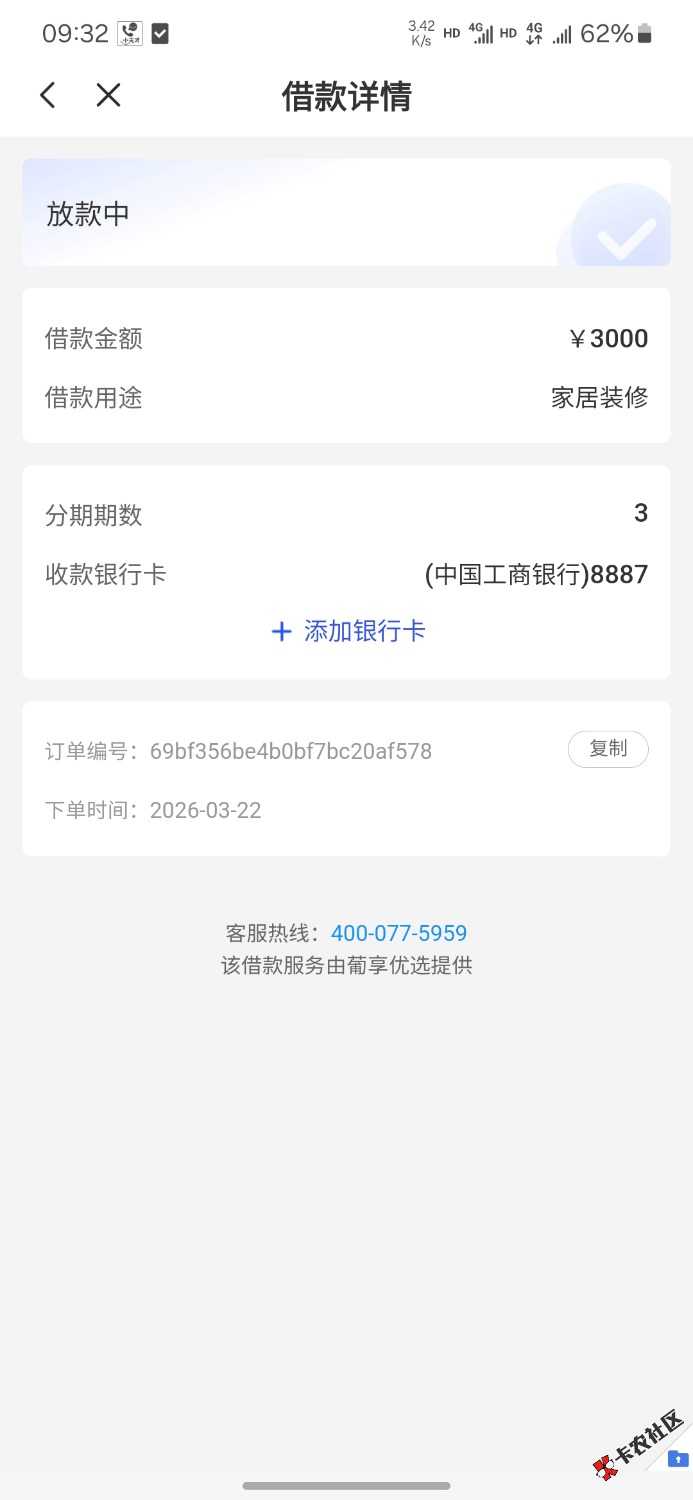Viewport: 693px width, 1500px height.
Task: Go back from the 借款详情 page
Action: 48,96
